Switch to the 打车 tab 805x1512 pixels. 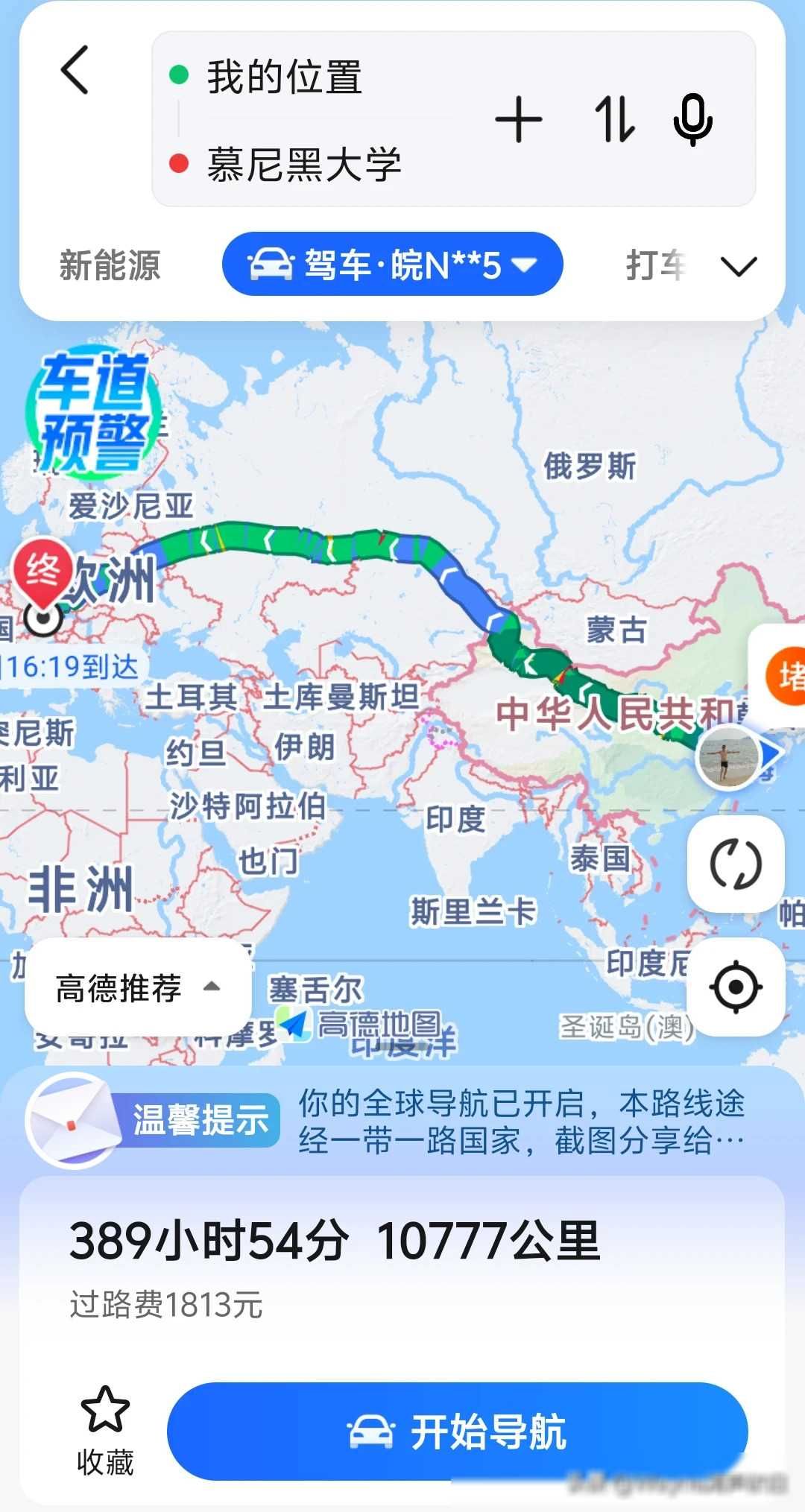pos(655,265)
